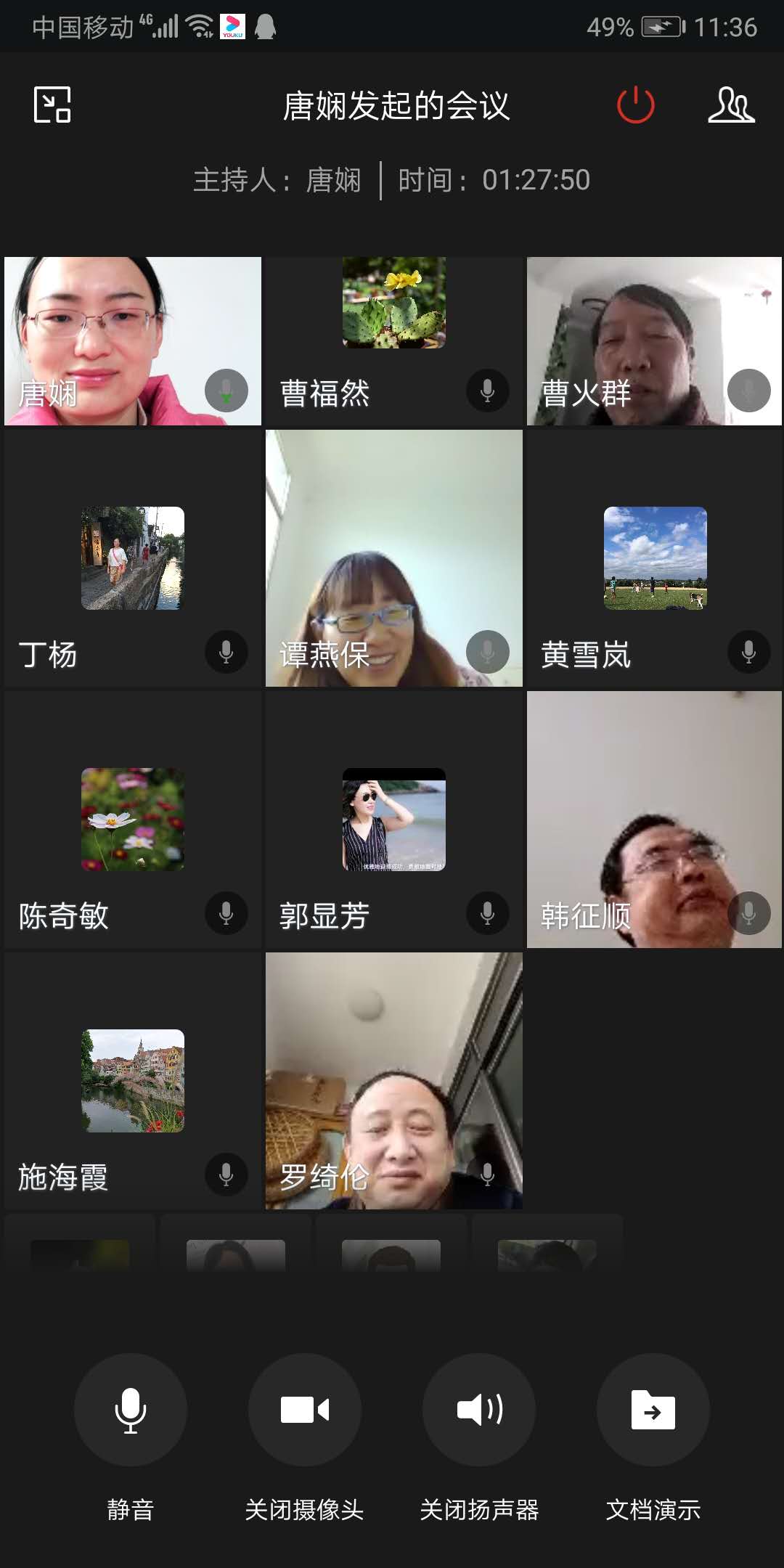Select 黄雪岚's participant tile
The width and height of the screenshot is (784, 1568).
[x=654, y=558]
